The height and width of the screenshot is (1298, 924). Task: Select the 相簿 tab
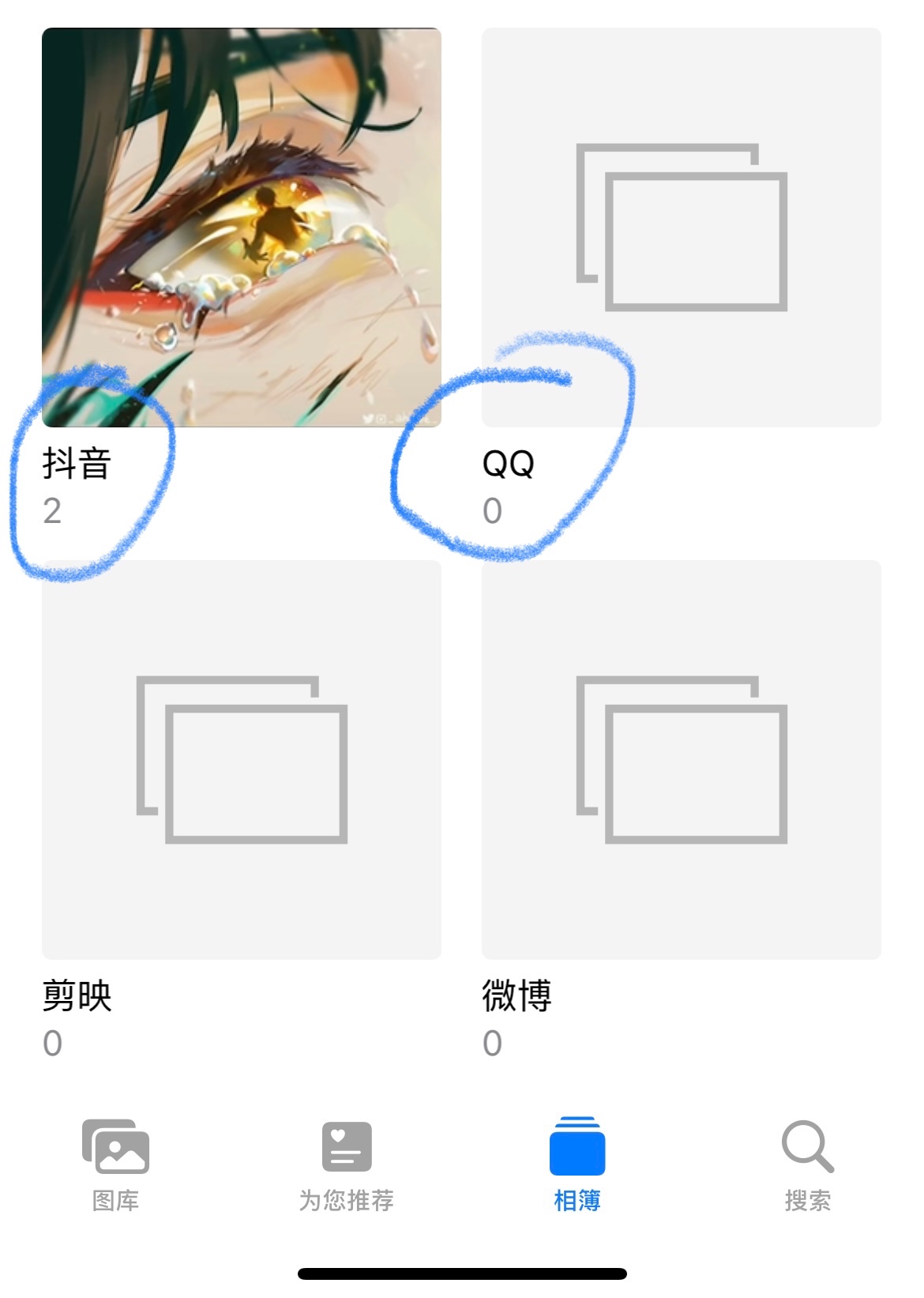(577, 1164)
